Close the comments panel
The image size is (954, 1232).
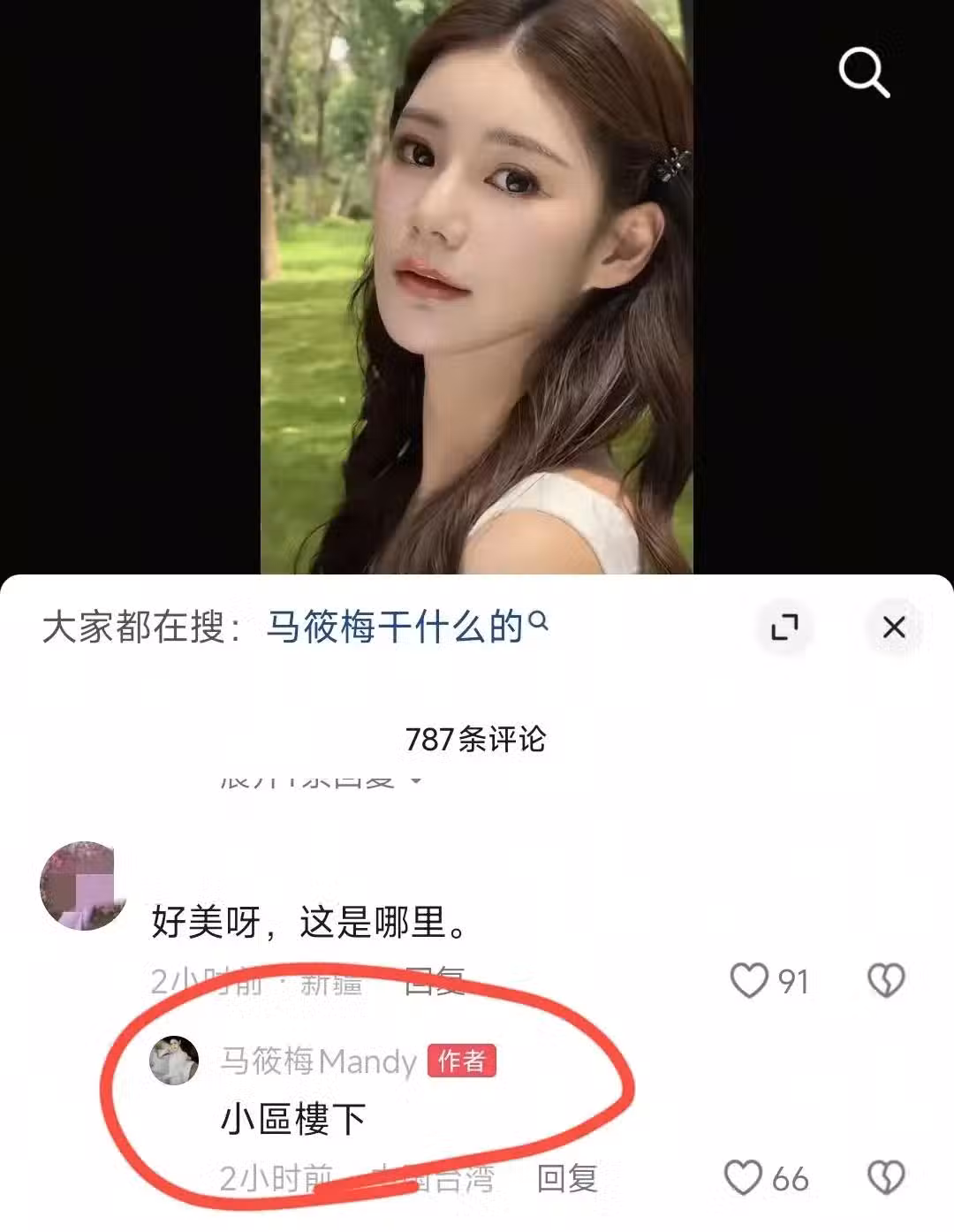894,627
